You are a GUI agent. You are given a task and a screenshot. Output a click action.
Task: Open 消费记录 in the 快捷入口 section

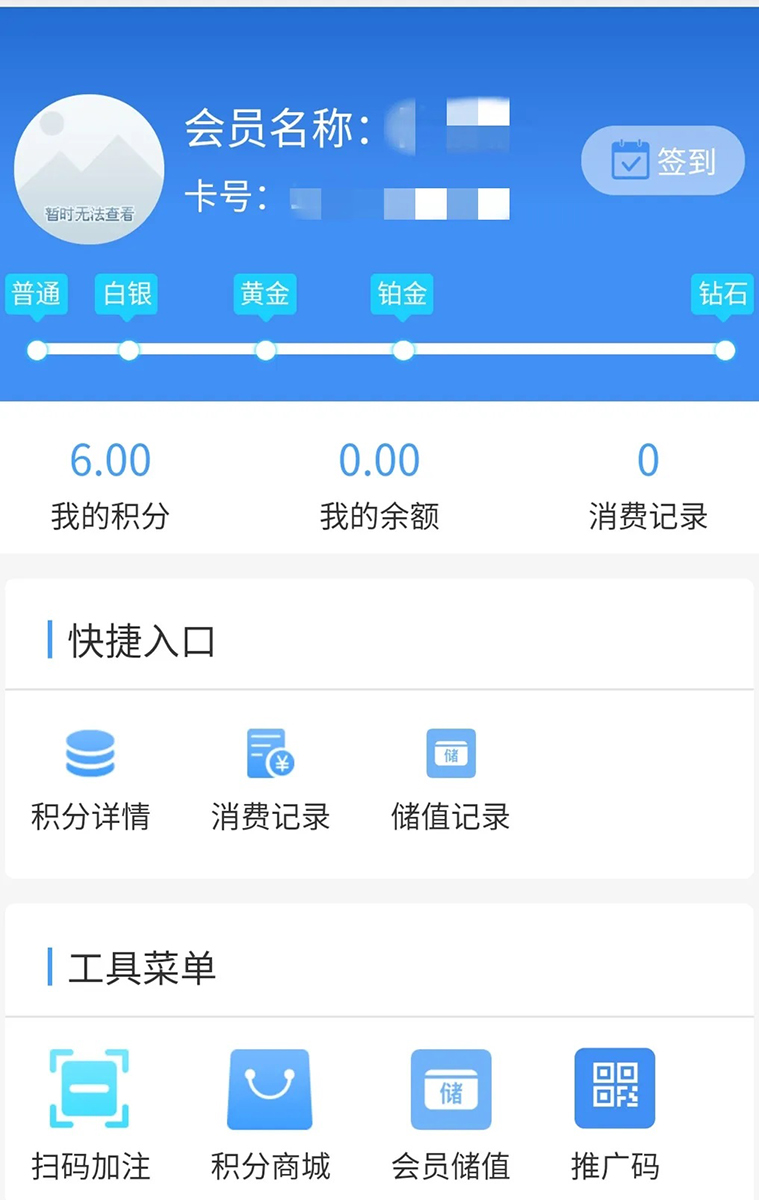(270, 780)
